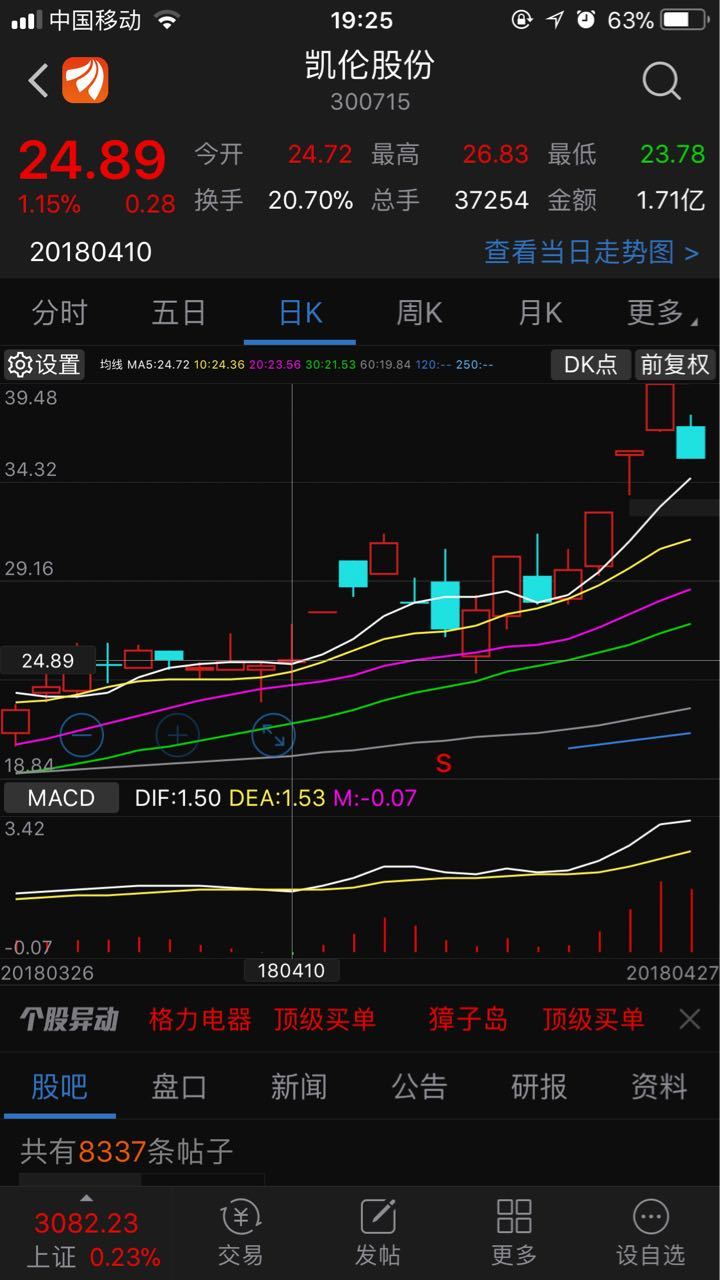
Task: Go back with the top-left arrow
Action: 38,81
